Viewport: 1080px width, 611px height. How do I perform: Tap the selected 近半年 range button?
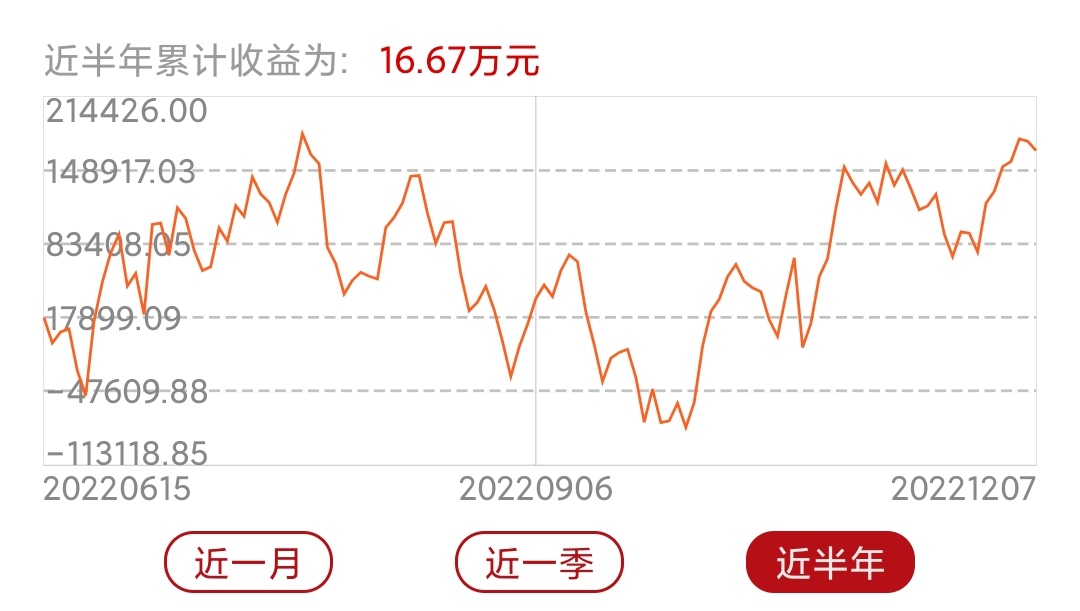[830, 562]
